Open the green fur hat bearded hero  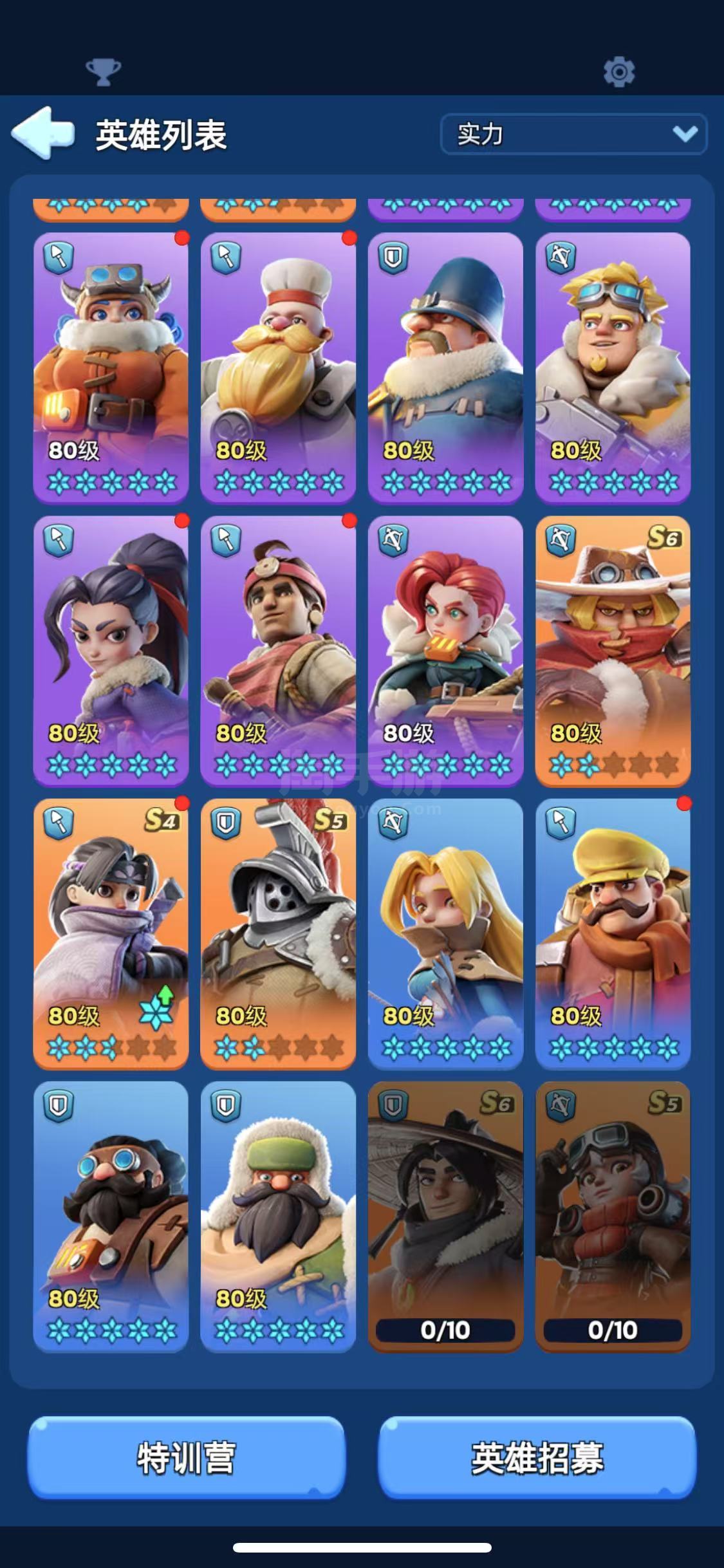278,1217
